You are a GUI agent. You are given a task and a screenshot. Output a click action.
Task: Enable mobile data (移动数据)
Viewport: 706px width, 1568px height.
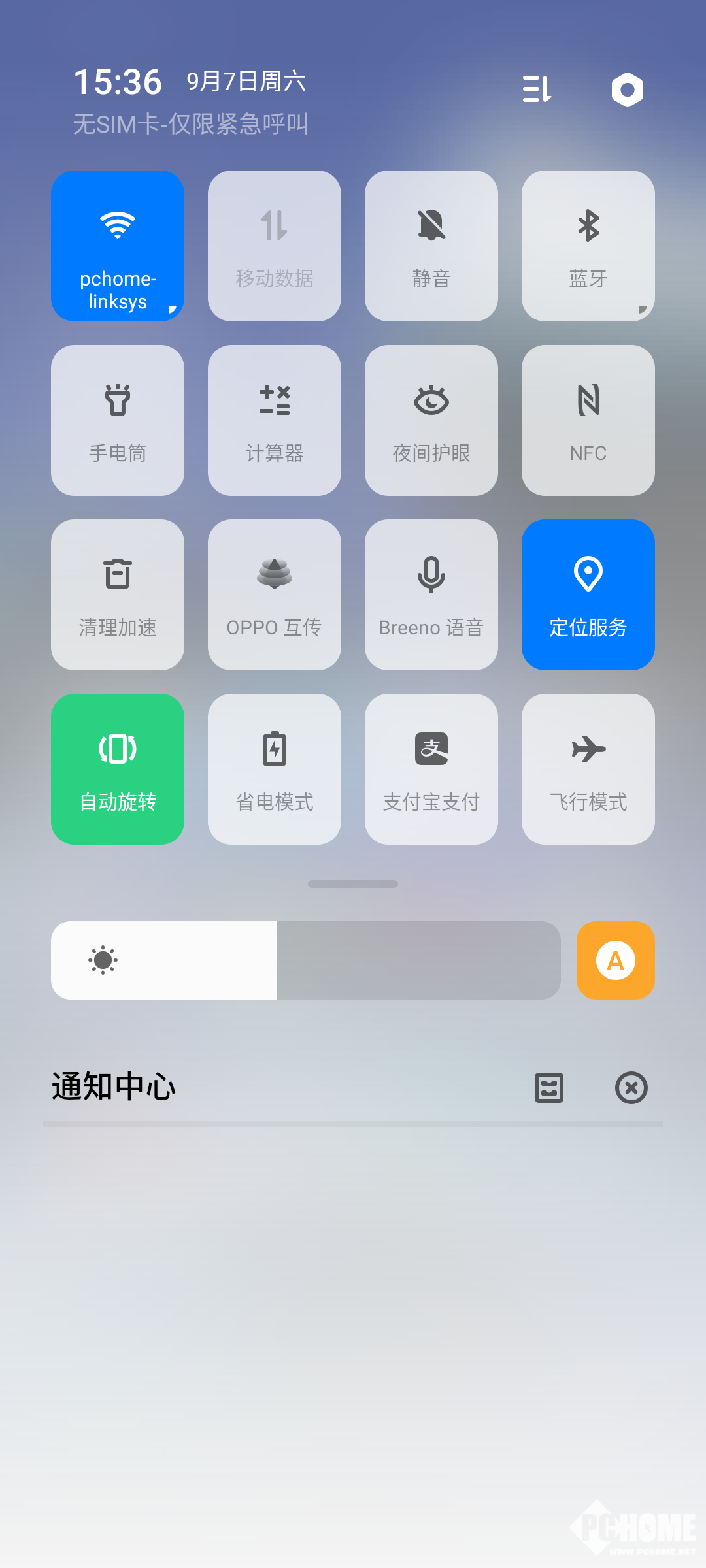pyautogui.click(x=275, y=246)
